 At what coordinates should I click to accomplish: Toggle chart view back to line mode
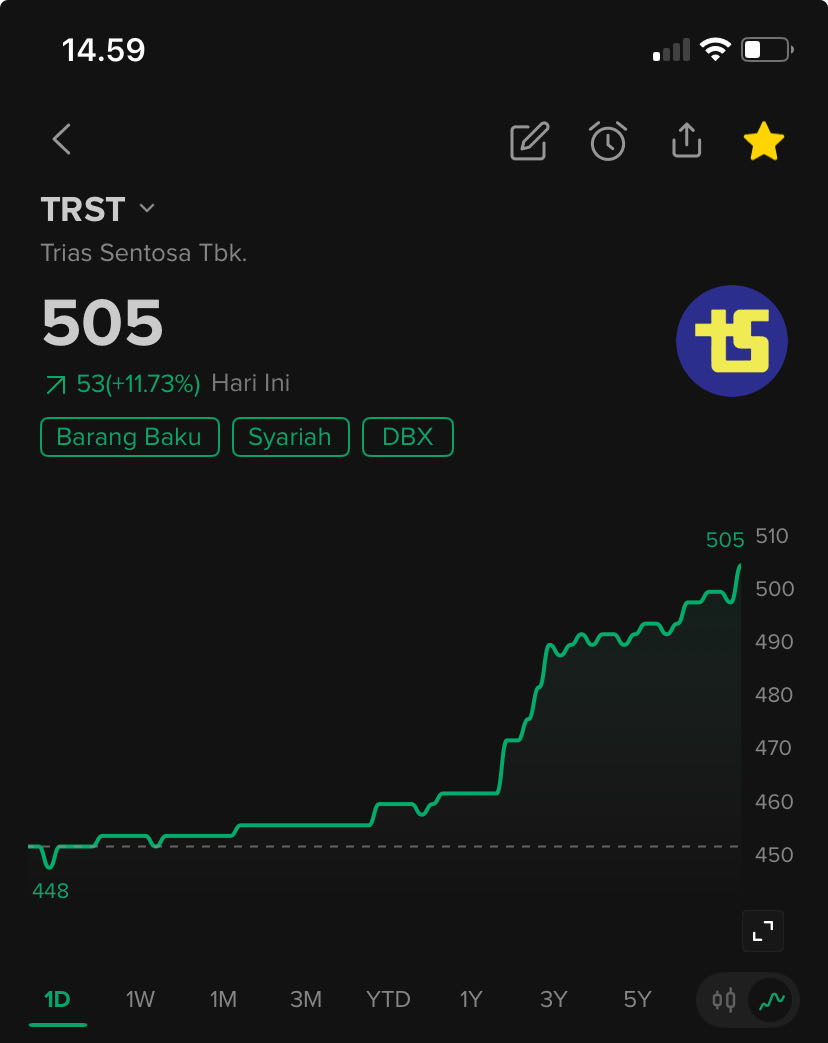(x=770, y=999)
